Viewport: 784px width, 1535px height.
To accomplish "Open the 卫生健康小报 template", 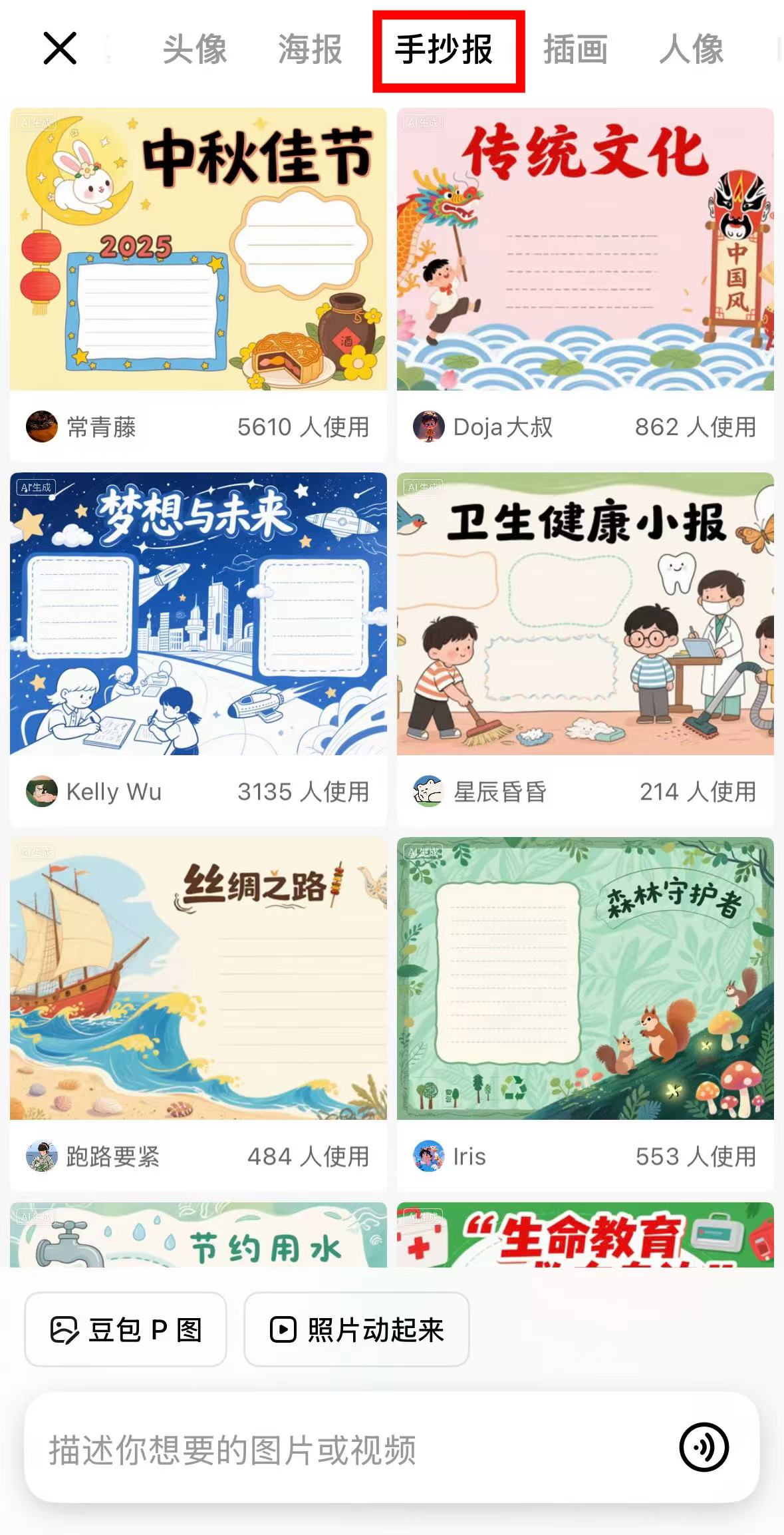I will (585, 613).
